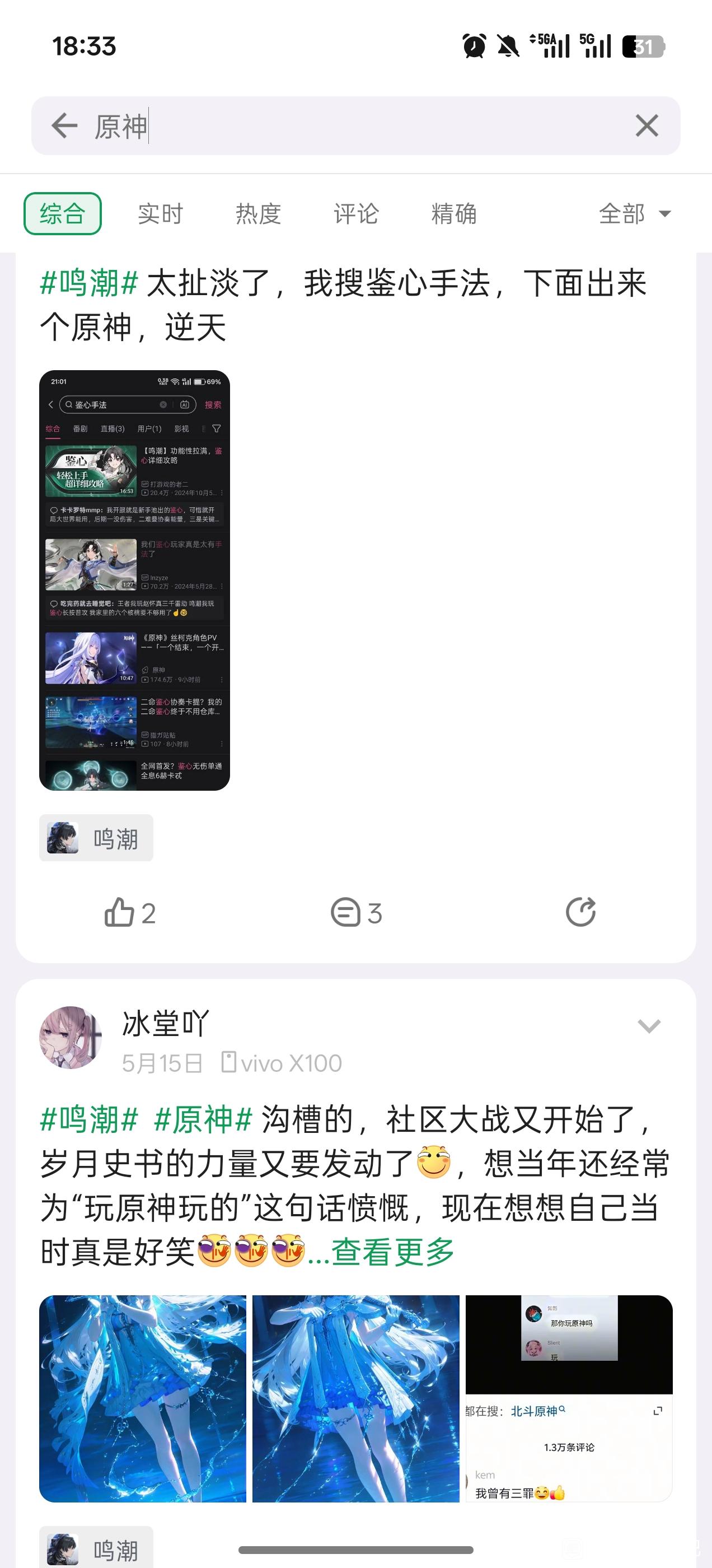The image size is (712, 1568).
Task: Expand the chevron menu on 冰堂吖's post
Action: pos(649,1026)
